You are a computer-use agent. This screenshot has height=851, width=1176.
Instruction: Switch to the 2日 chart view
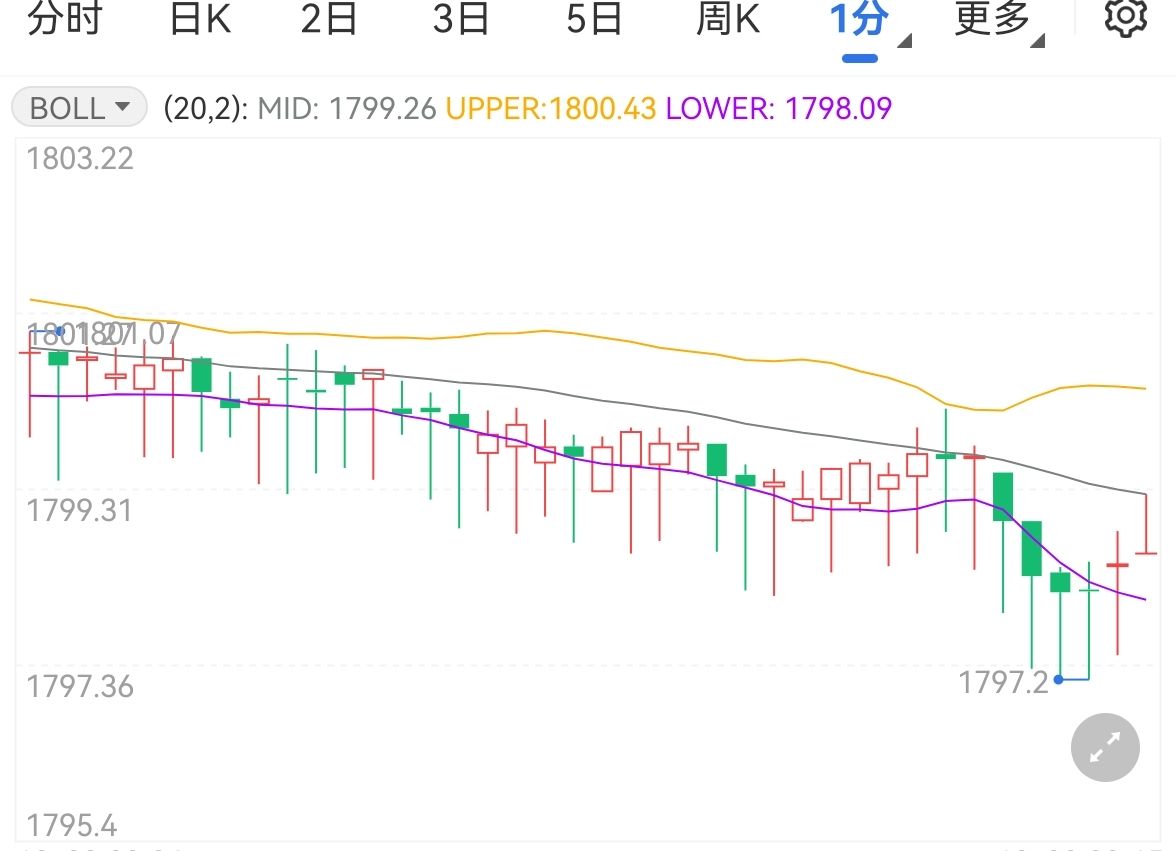(x=329, y=20)
